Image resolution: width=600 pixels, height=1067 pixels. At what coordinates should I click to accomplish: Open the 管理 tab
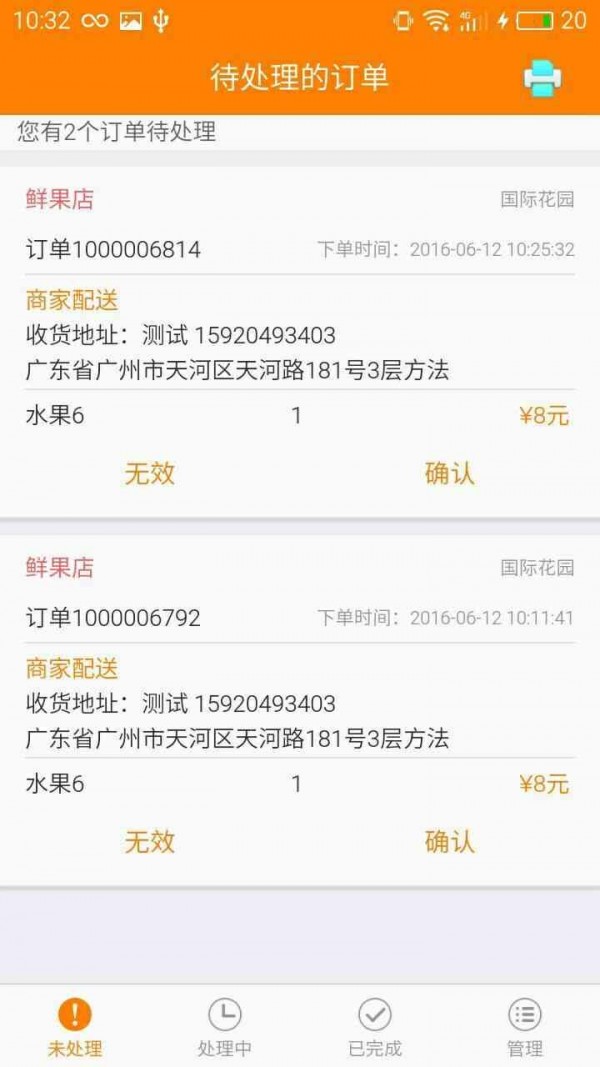click(x=525, y=1027)
